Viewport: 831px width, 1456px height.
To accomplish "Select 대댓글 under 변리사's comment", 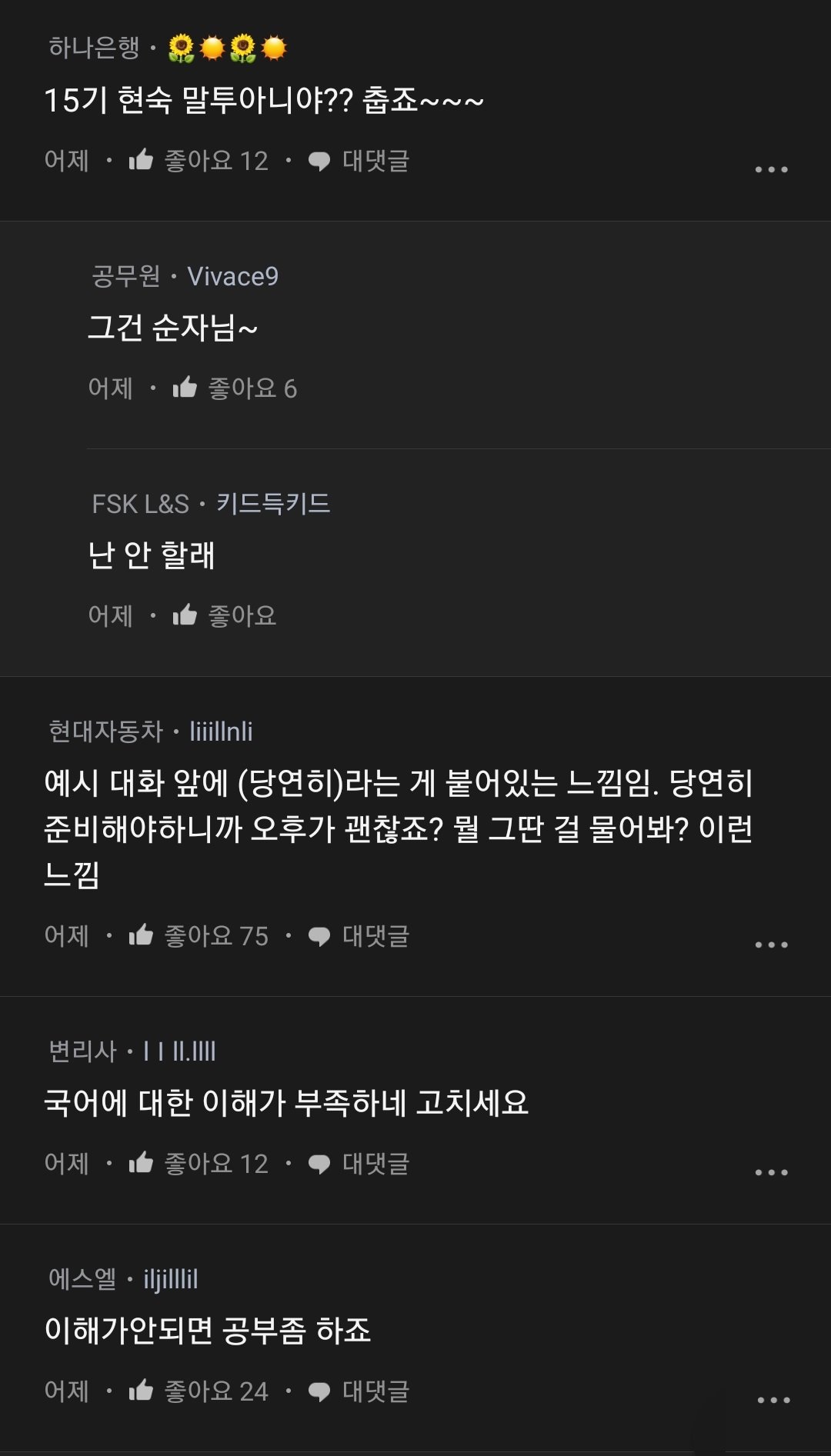I will pyautogui.click(x=319, y=1165).
